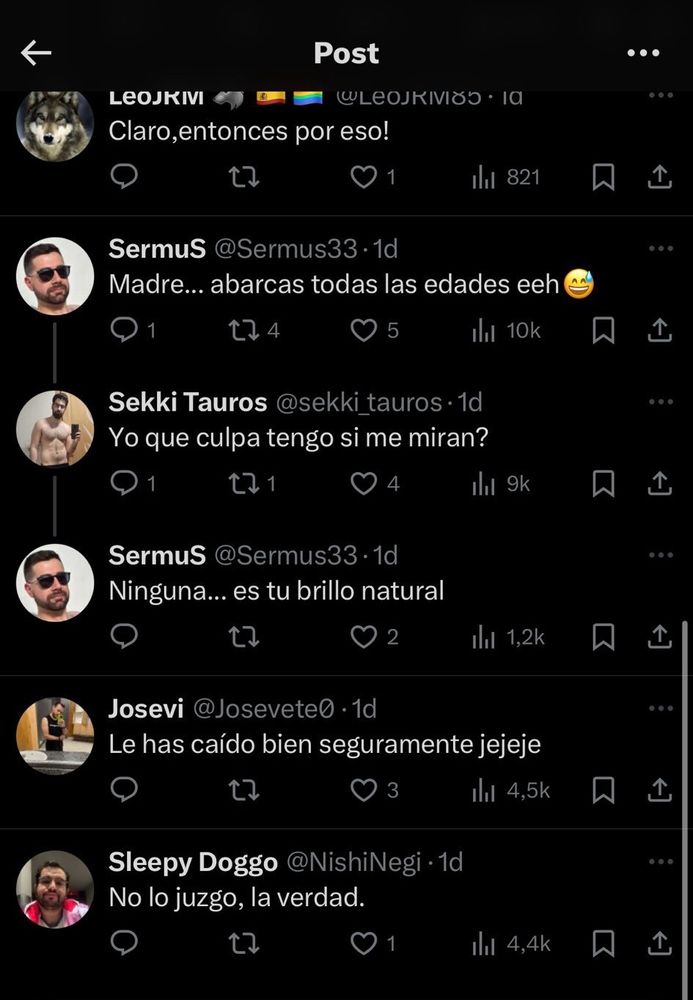
Task: Bookmark Sekki Tauros's reply
Action: (x=603, y=484)
